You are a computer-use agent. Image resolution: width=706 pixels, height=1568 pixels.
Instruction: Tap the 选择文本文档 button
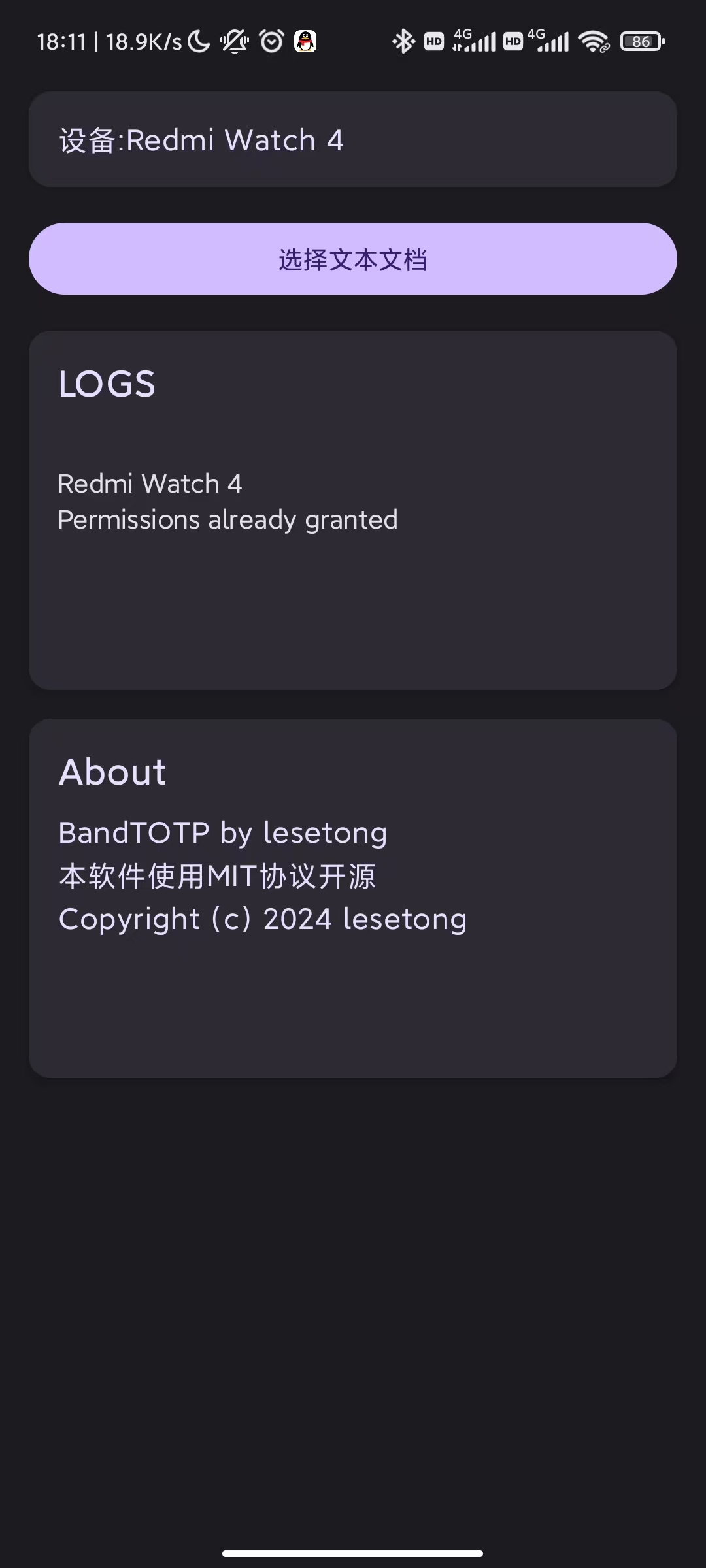353,259
